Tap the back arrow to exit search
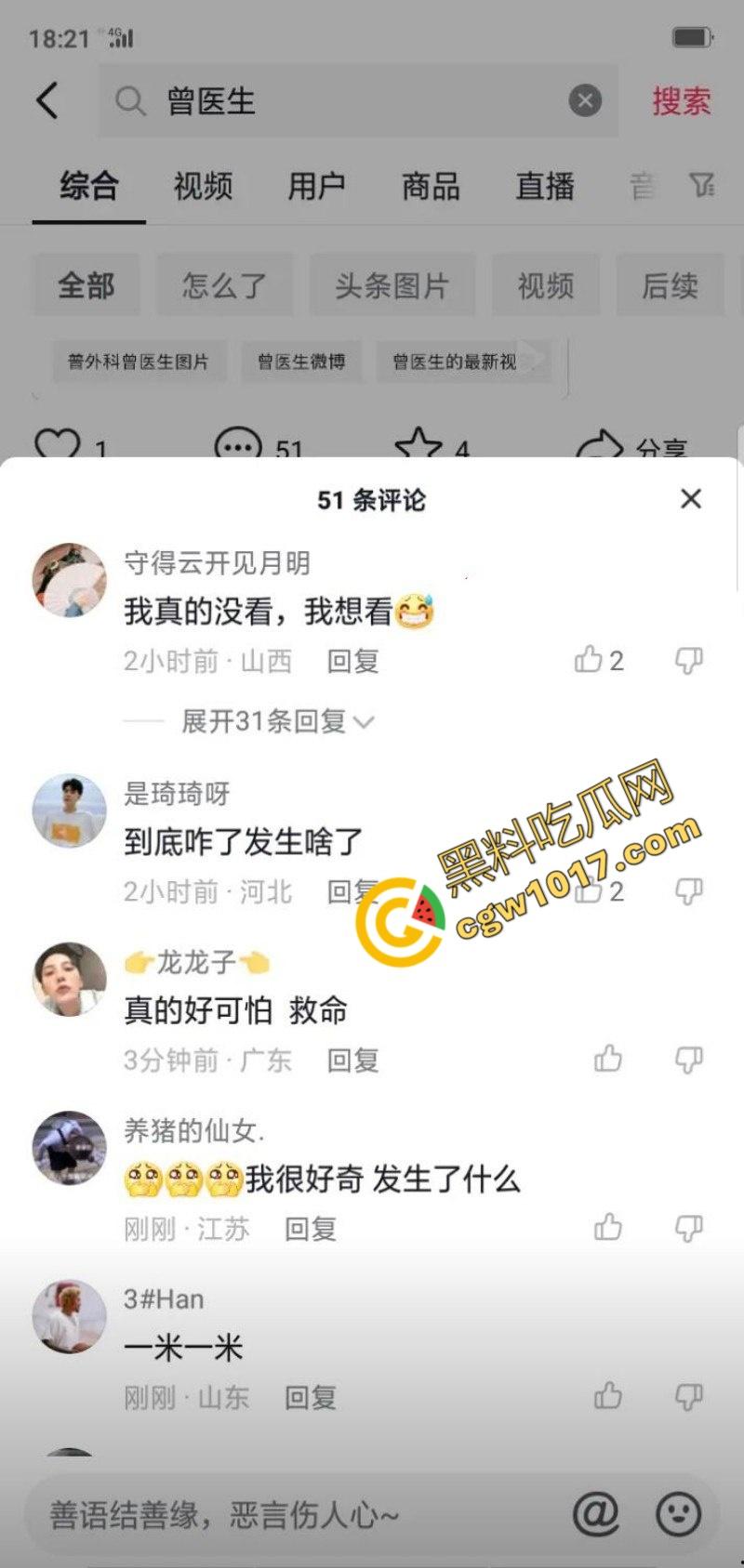 (48, 100)
